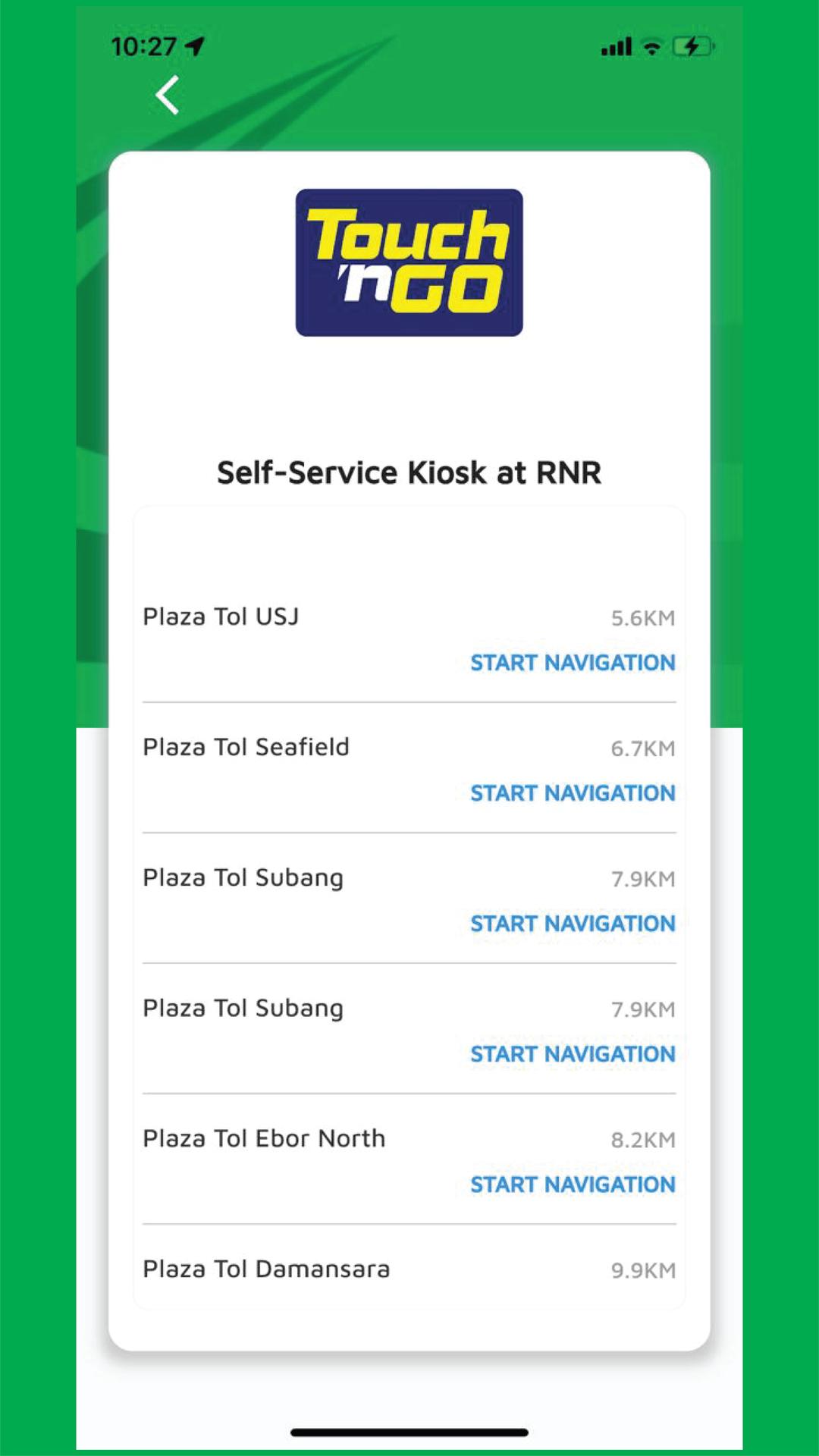
Task: Start navigation to Plaza Tol Ebor North
Action: pos(573,1185)
